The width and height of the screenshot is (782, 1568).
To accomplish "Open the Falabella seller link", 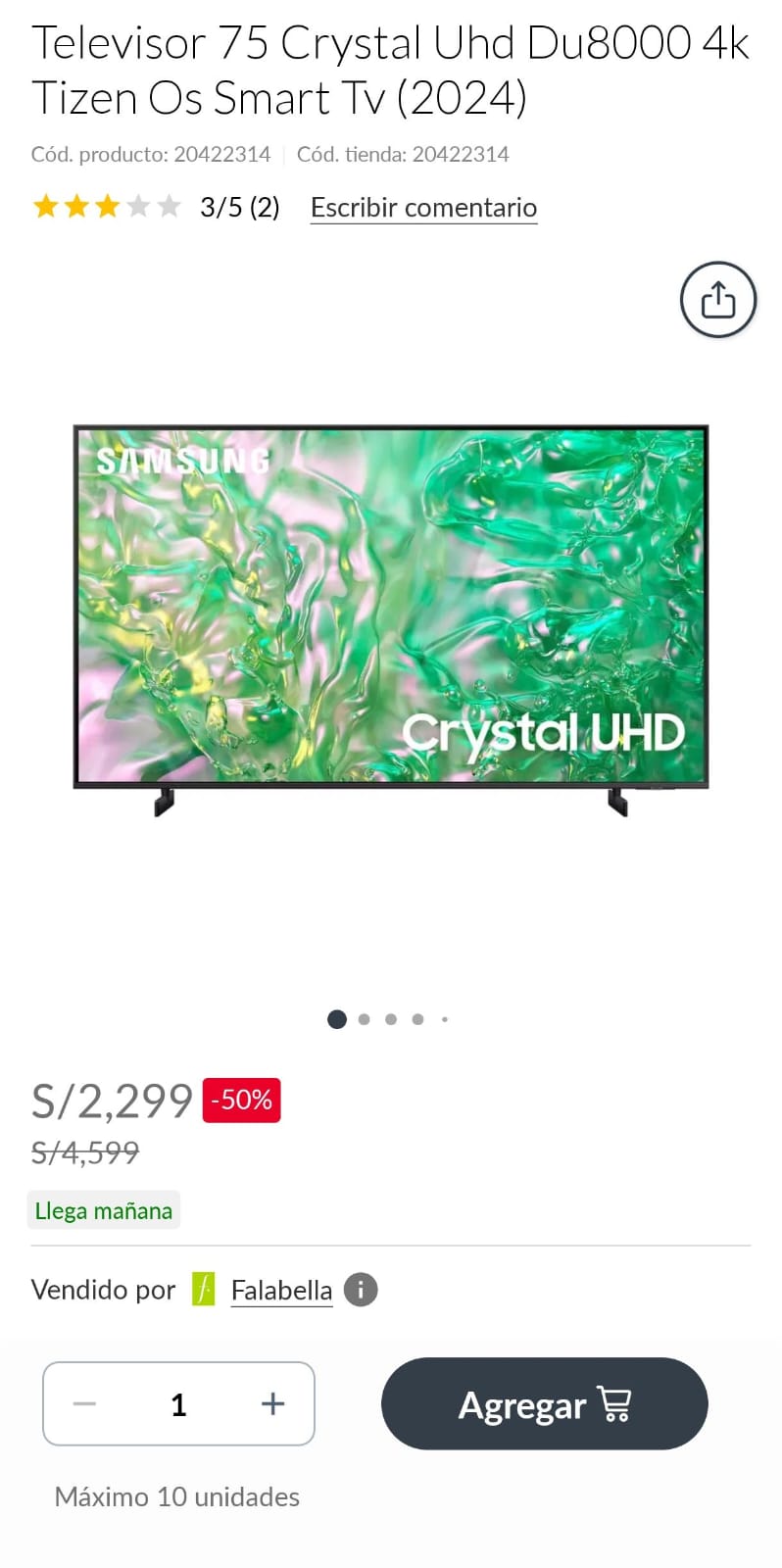I will pos(281,1290).
